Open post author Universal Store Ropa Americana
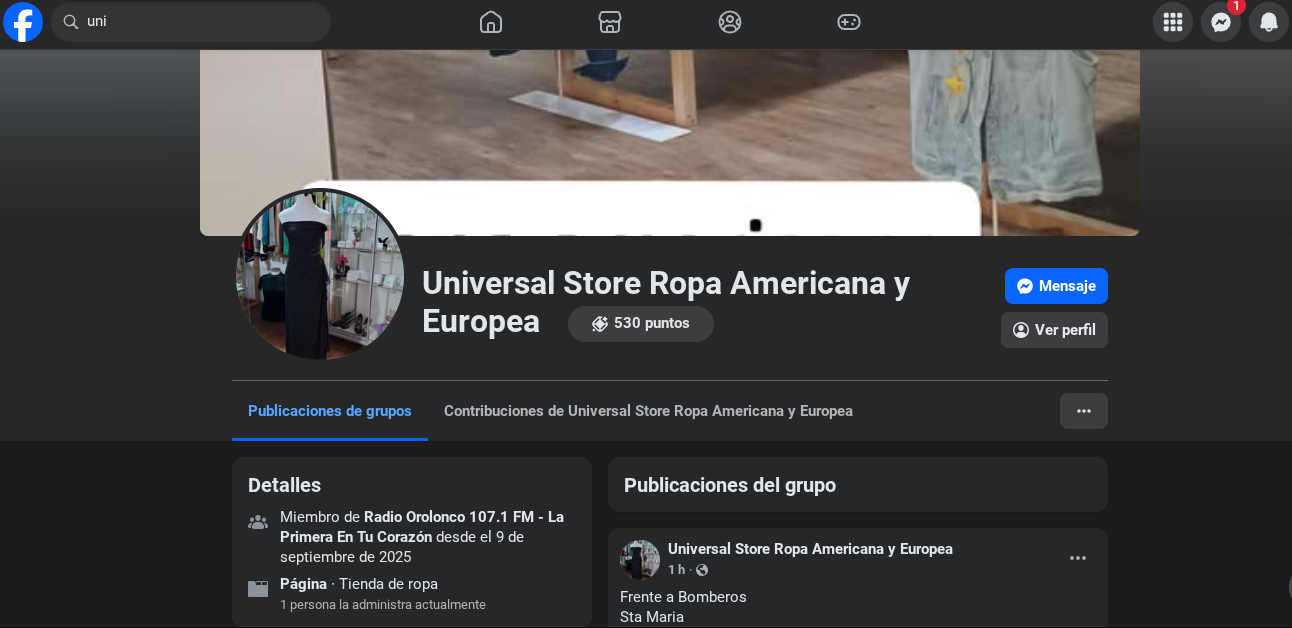The width and height of the screenshot is (1292, 628). (x=810, y=549)
